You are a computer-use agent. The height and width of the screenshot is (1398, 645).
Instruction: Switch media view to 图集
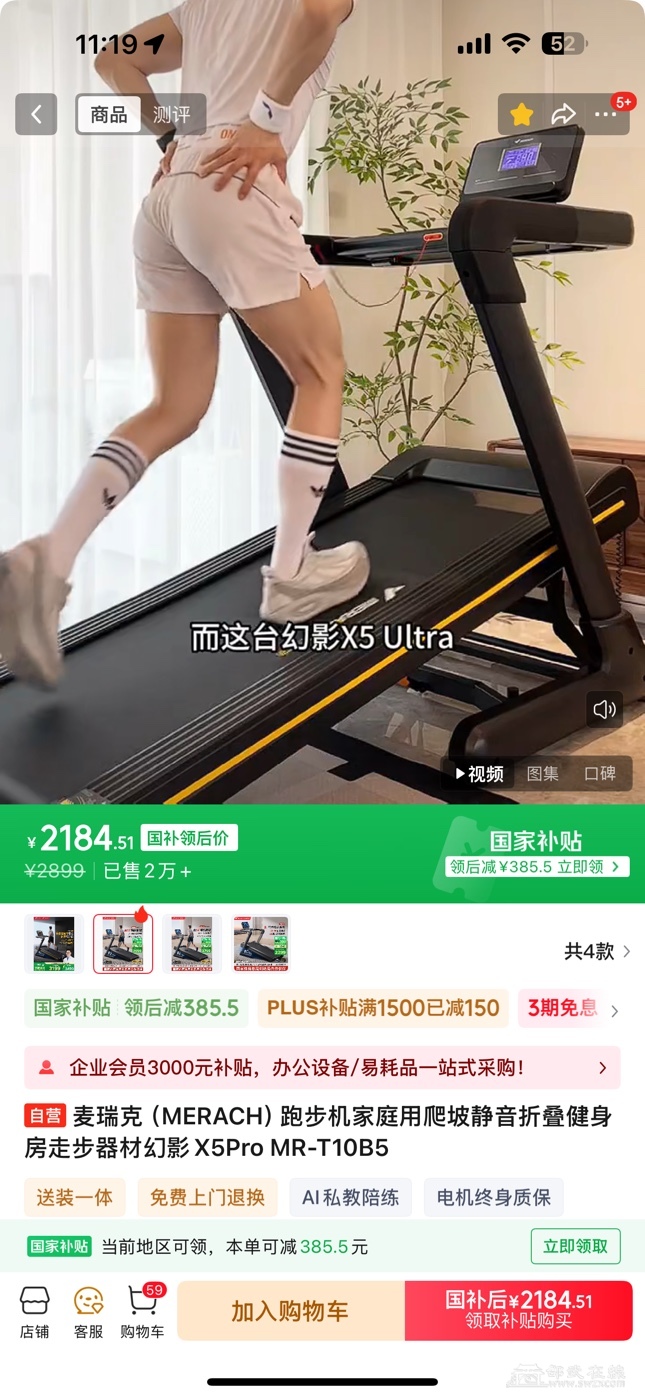[543, 774]
